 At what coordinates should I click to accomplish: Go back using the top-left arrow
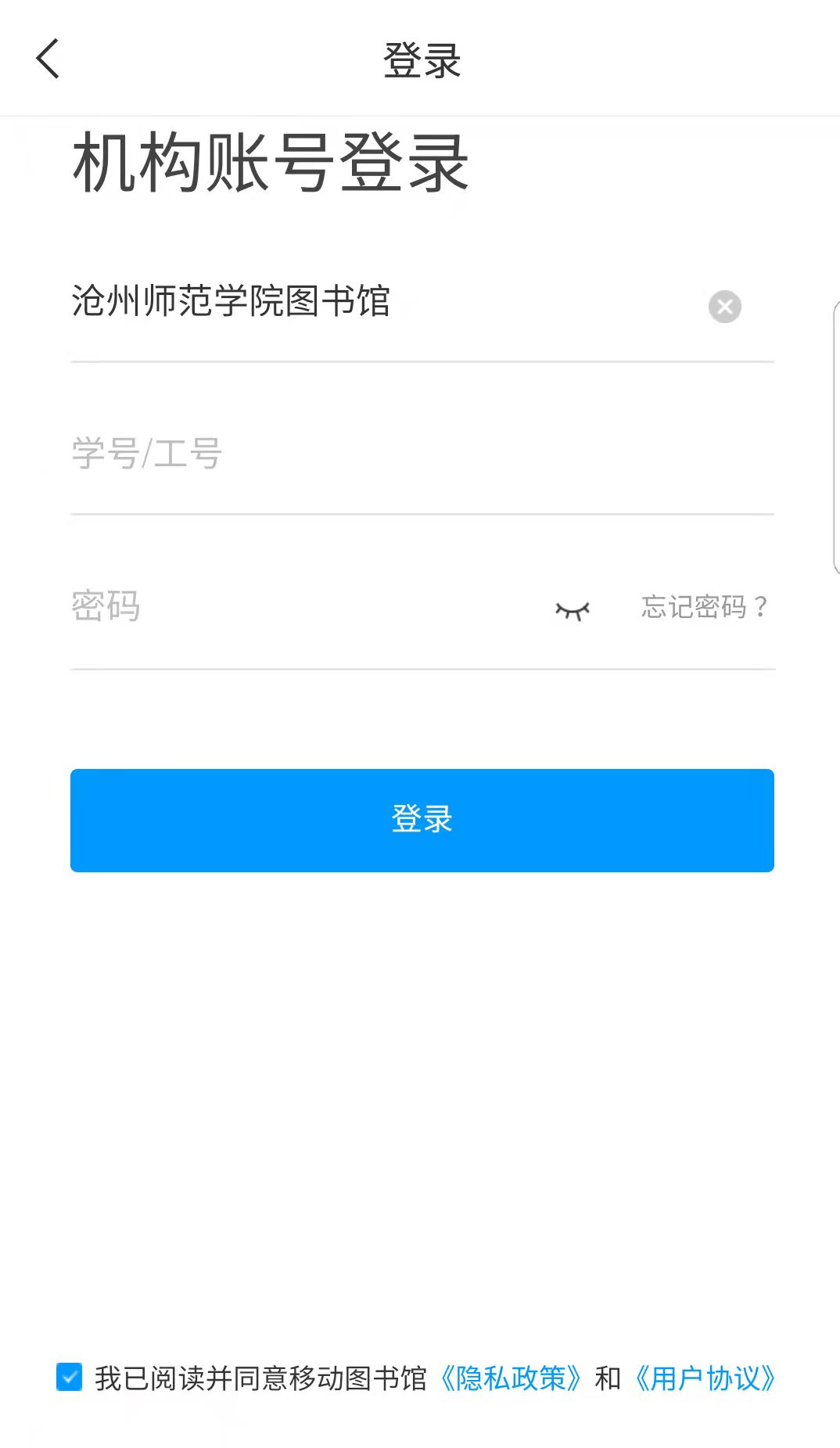click(48, 59)
